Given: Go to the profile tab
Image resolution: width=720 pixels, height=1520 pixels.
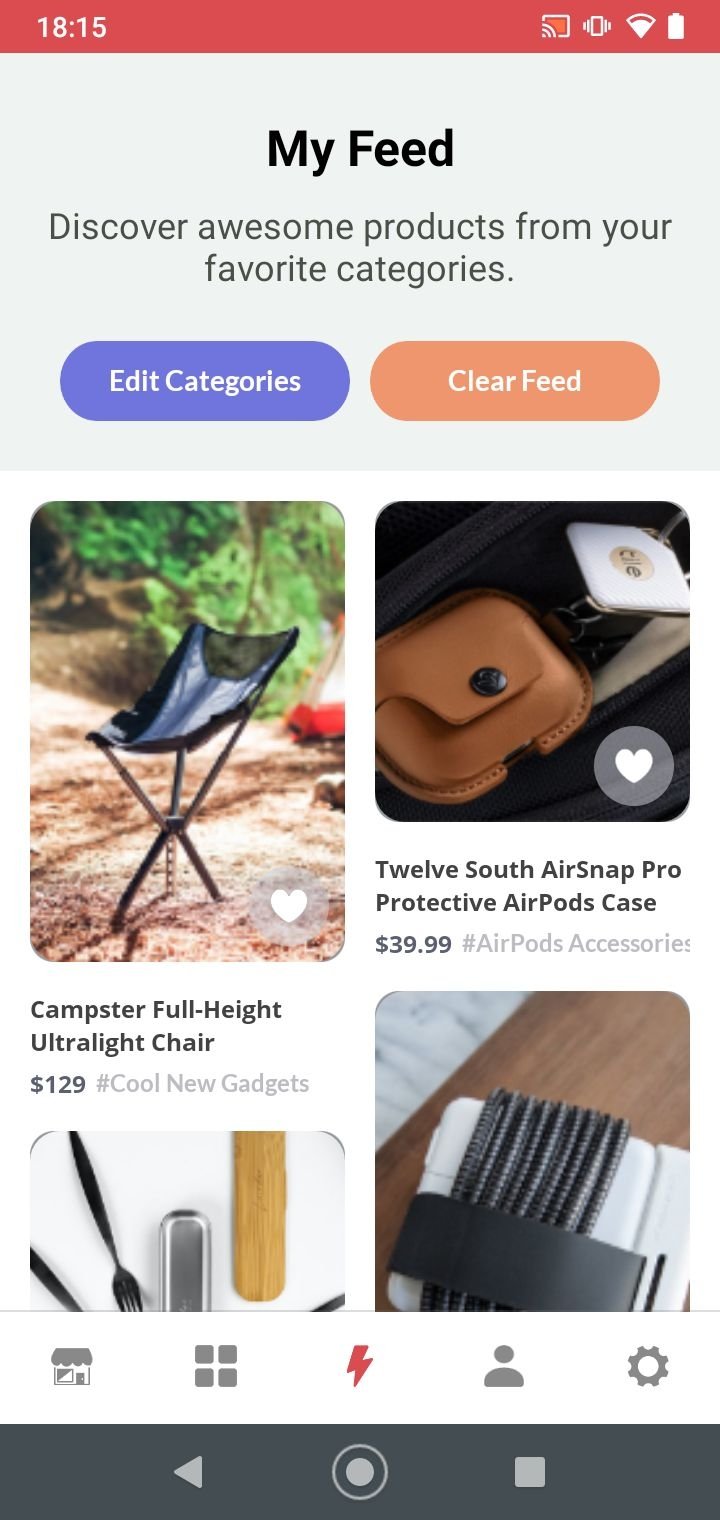Looking at the screenshot, I should coord(504,1366).
